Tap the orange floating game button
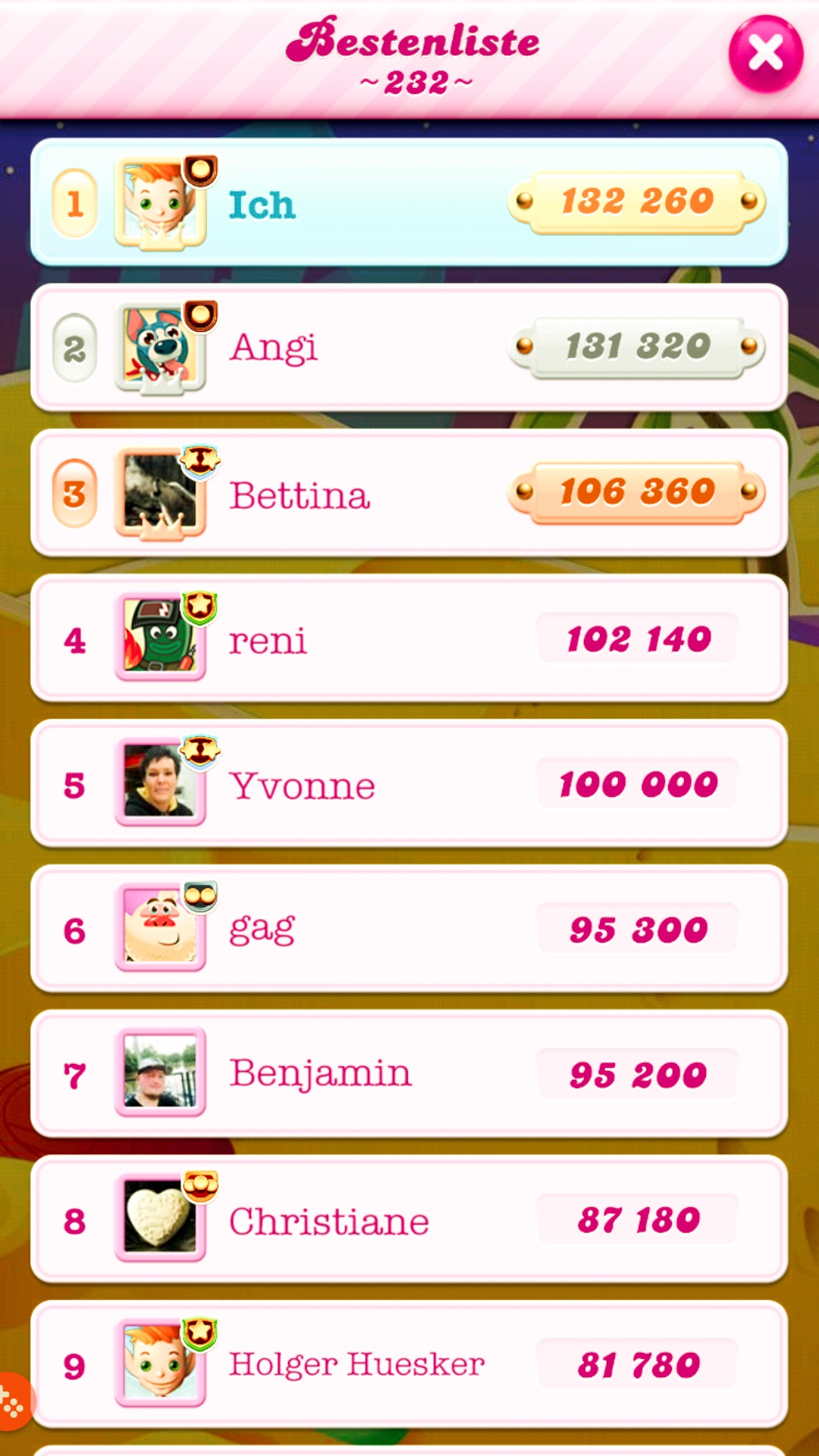The height and width of the screenshot is (1456, 819). (12, 1402)
